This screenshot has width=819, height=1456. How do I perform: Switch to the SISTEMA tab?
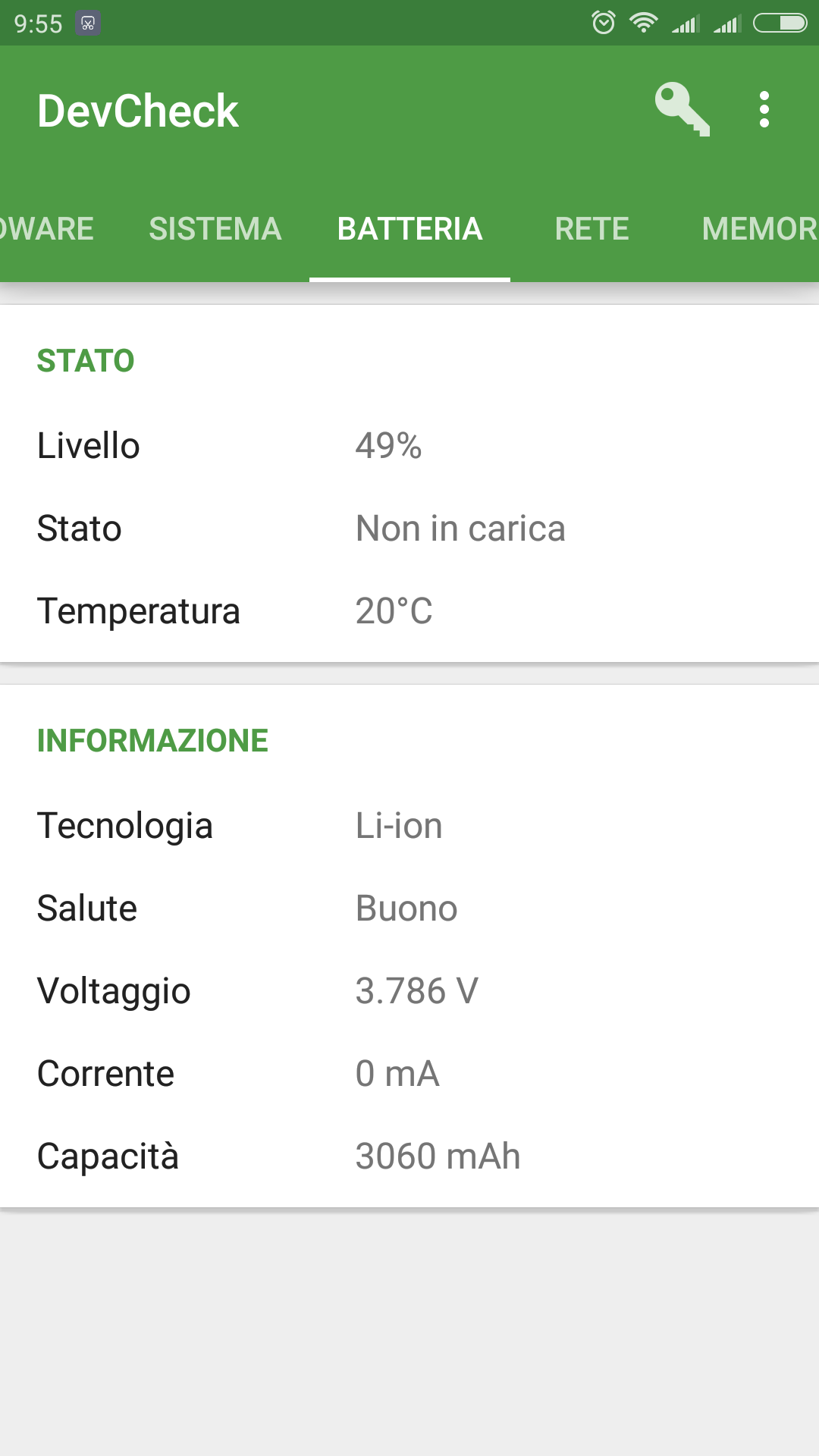click(x=215, y=229)
